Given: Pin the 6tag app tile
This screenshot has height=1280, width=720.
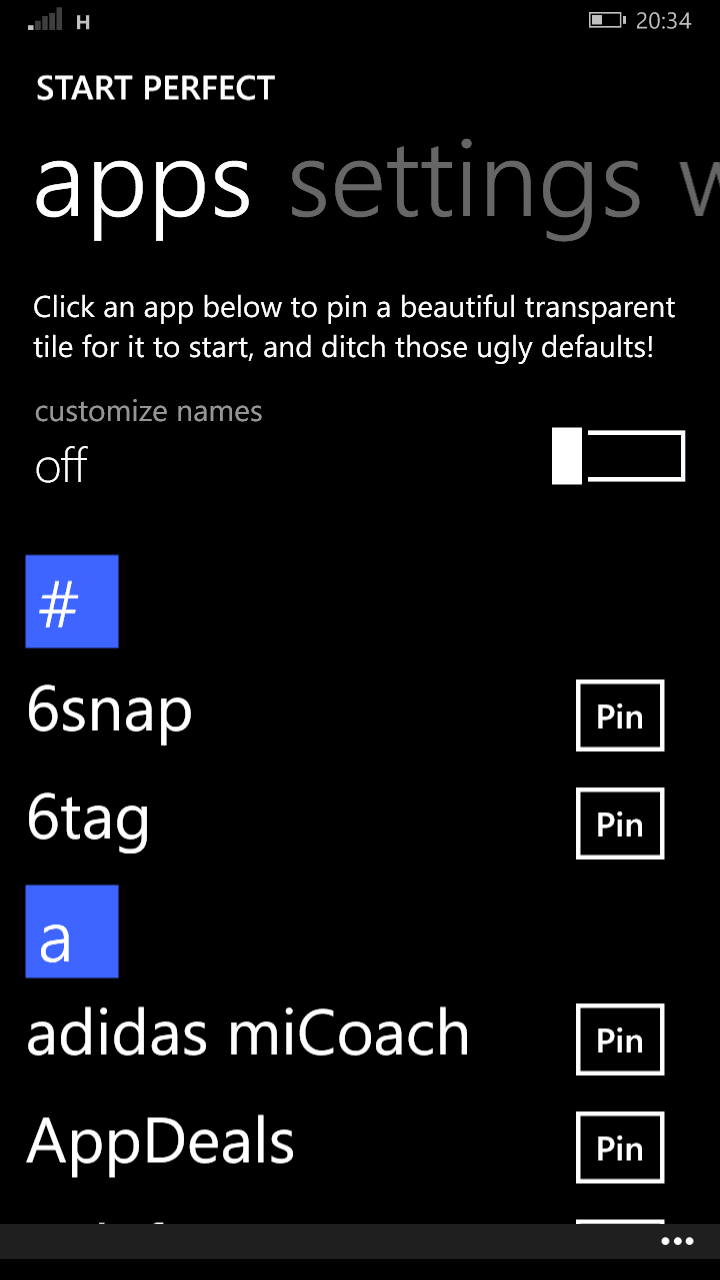Looking at the screenshot, I should coord(620,824).
